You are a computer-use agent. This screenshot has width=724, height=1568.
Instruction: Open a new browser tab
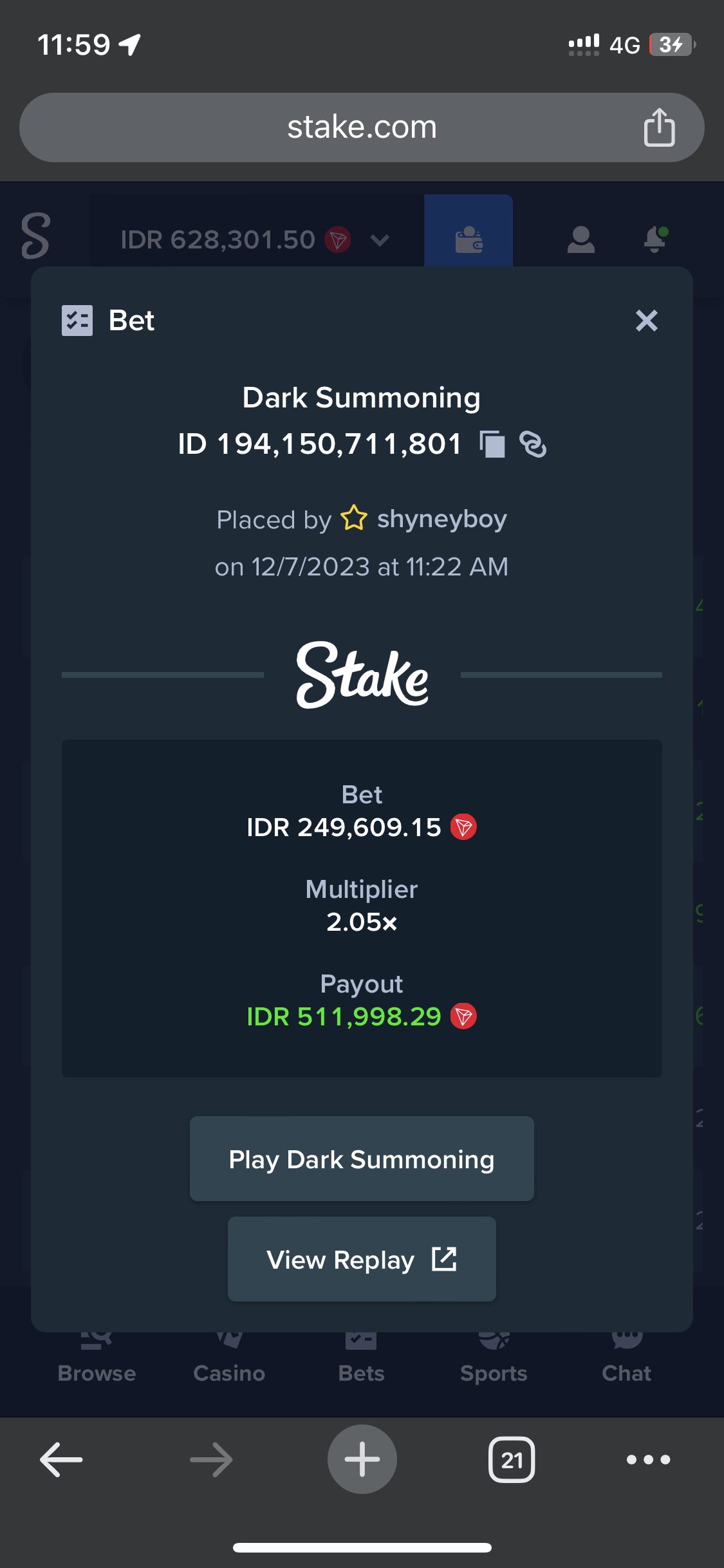362,1459
